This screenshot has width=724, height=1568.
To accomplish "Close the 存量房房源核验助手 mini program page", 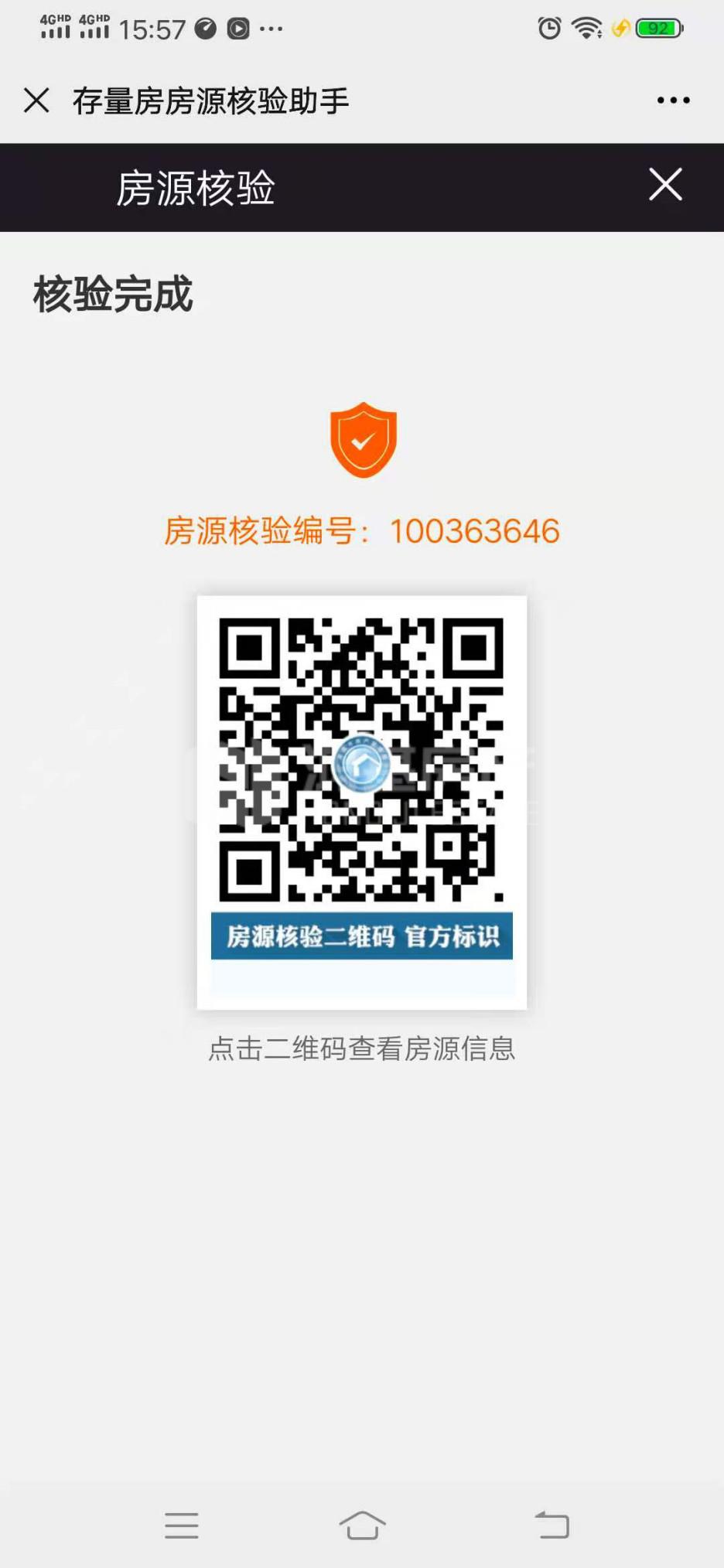I will coord(36,101).
